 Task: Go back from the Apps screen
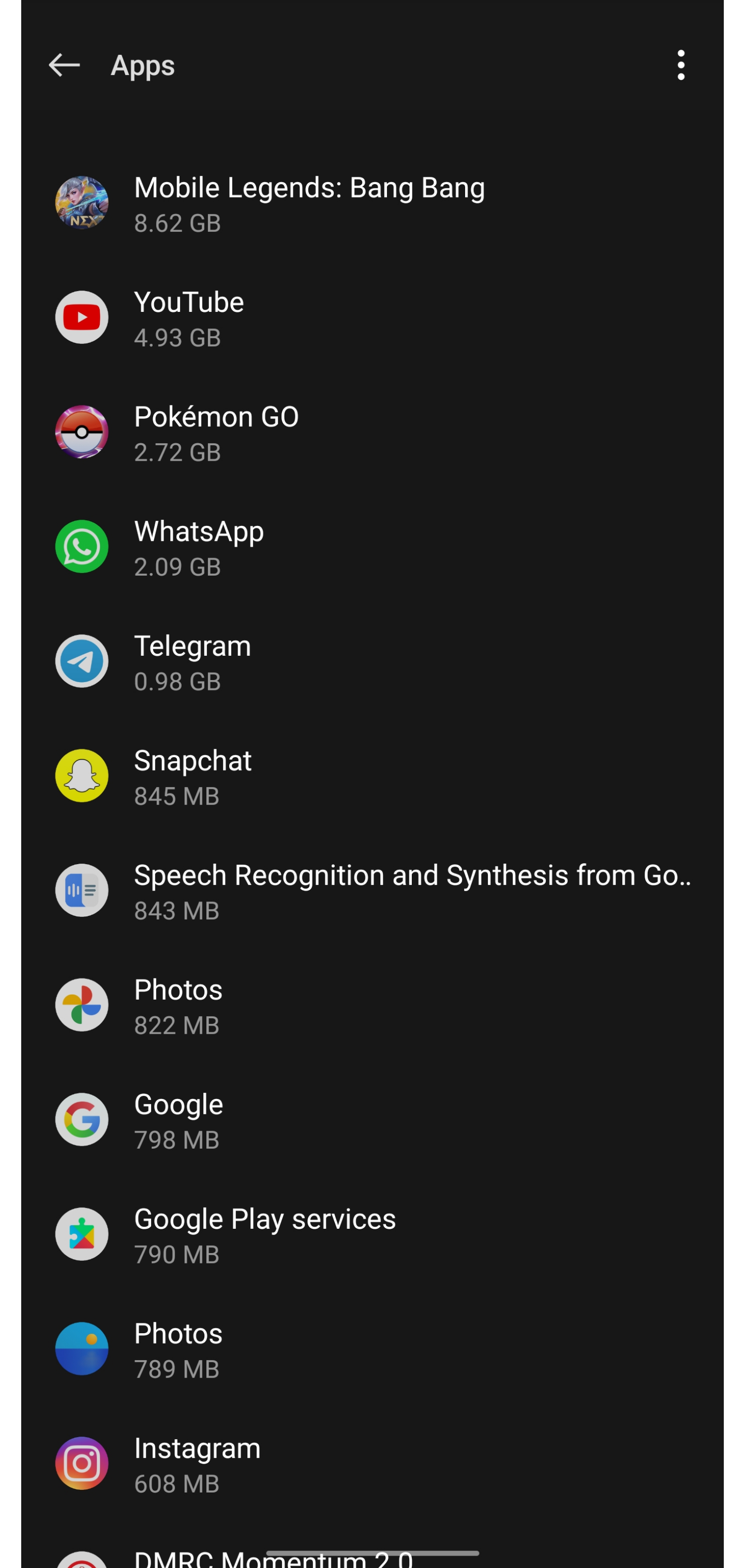point(64,65)
